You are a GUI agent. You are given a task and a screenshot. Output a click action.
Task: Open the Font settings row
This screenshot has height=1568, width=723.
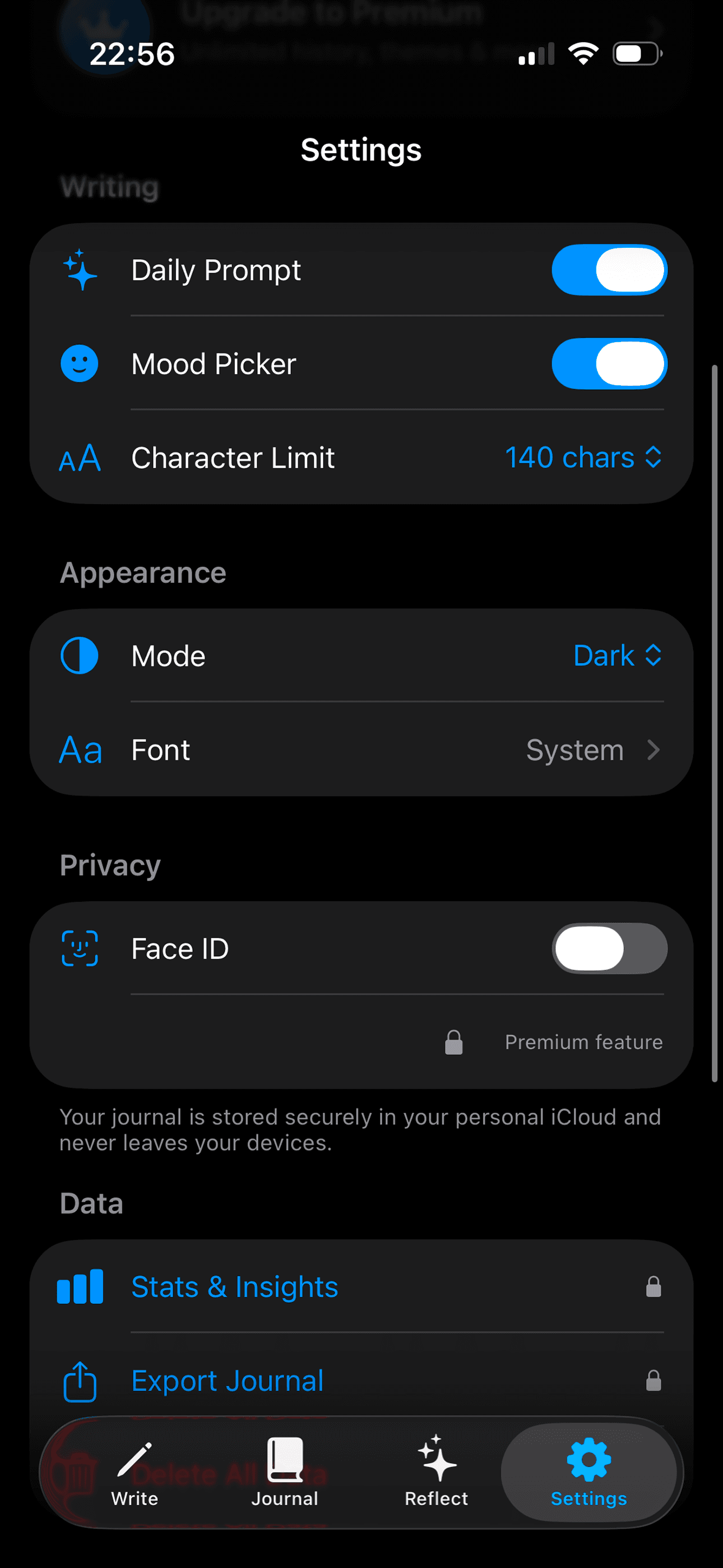360,750
